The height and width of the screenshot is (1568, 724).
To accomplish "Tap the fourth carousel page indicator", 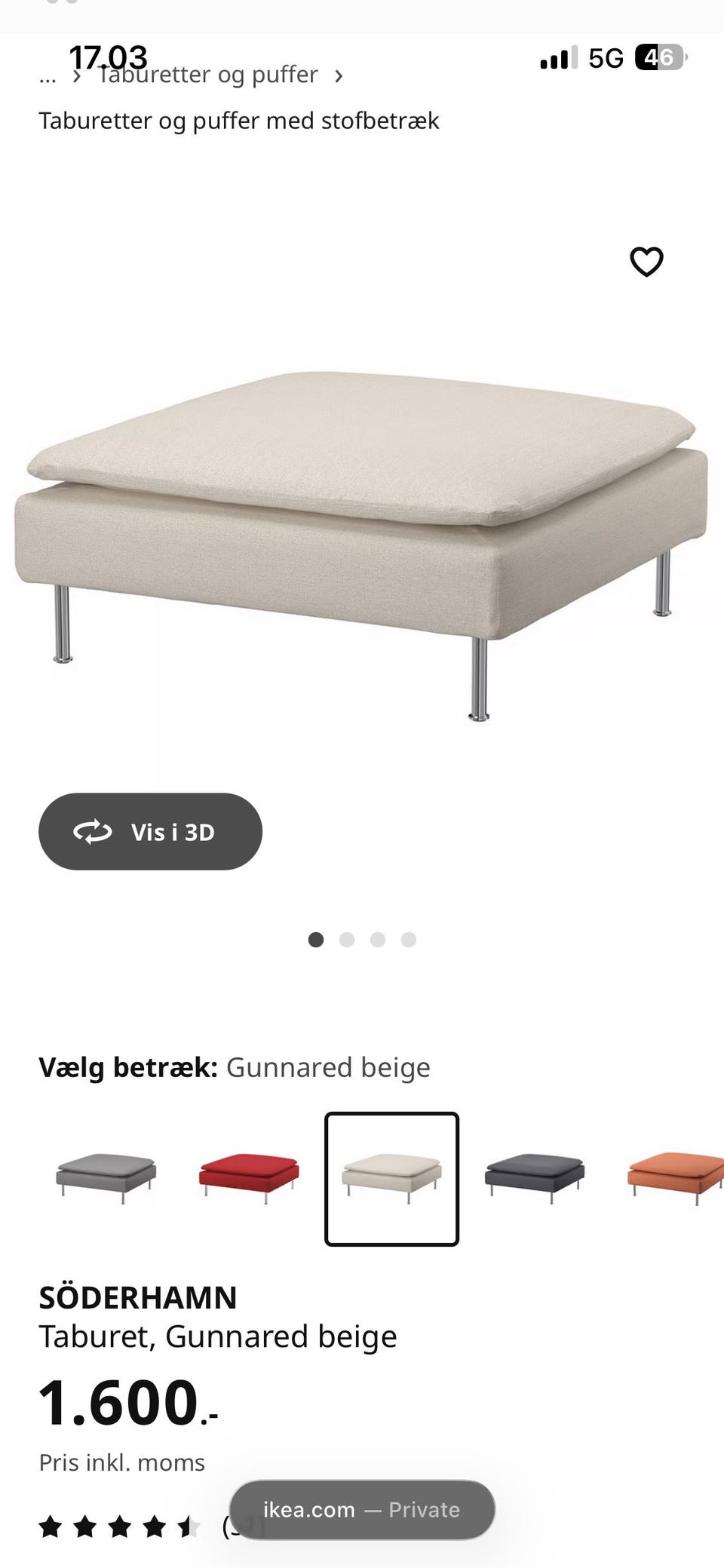I will pyautogui.click(x=408, y=940).
